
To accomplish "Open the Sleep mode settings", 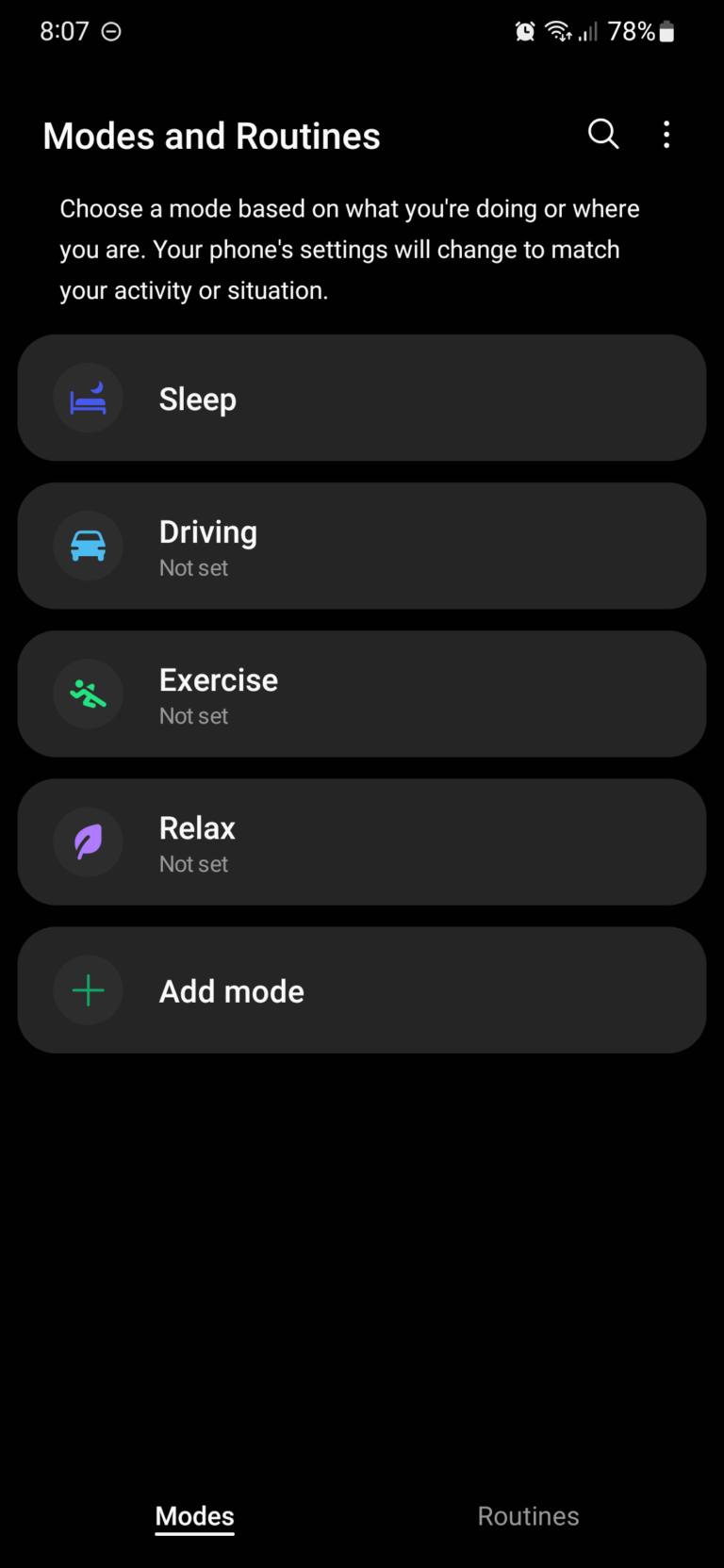I will 362,398.
